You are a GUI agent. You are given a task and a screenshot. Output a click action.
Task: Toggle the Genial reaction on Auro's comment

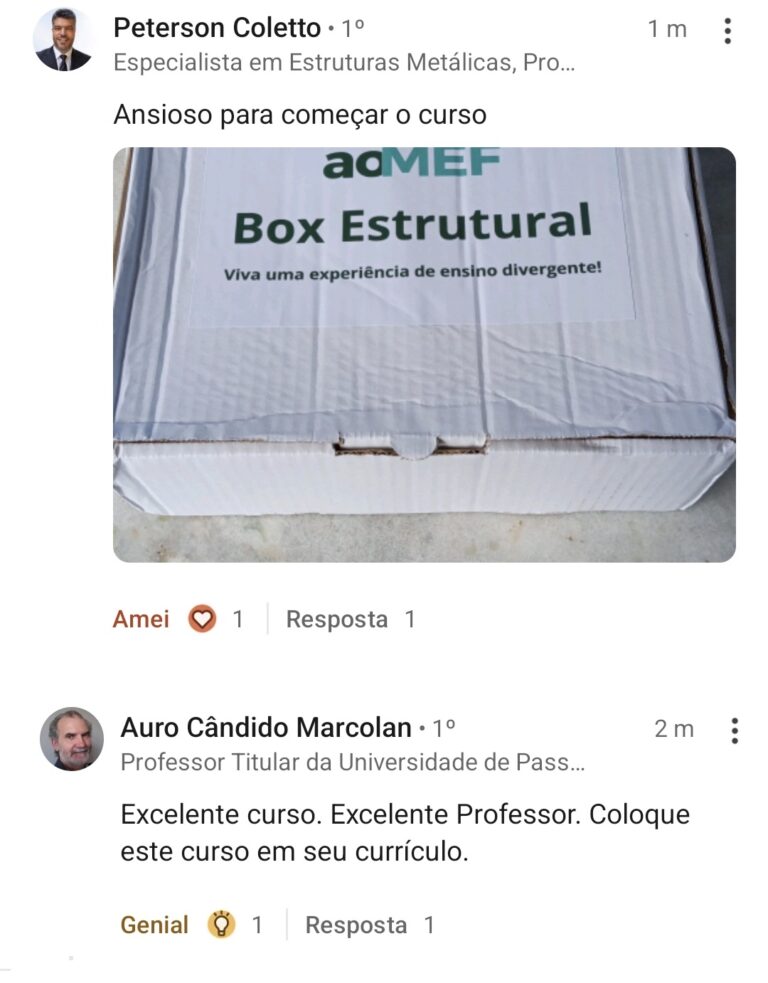[154, 925]
